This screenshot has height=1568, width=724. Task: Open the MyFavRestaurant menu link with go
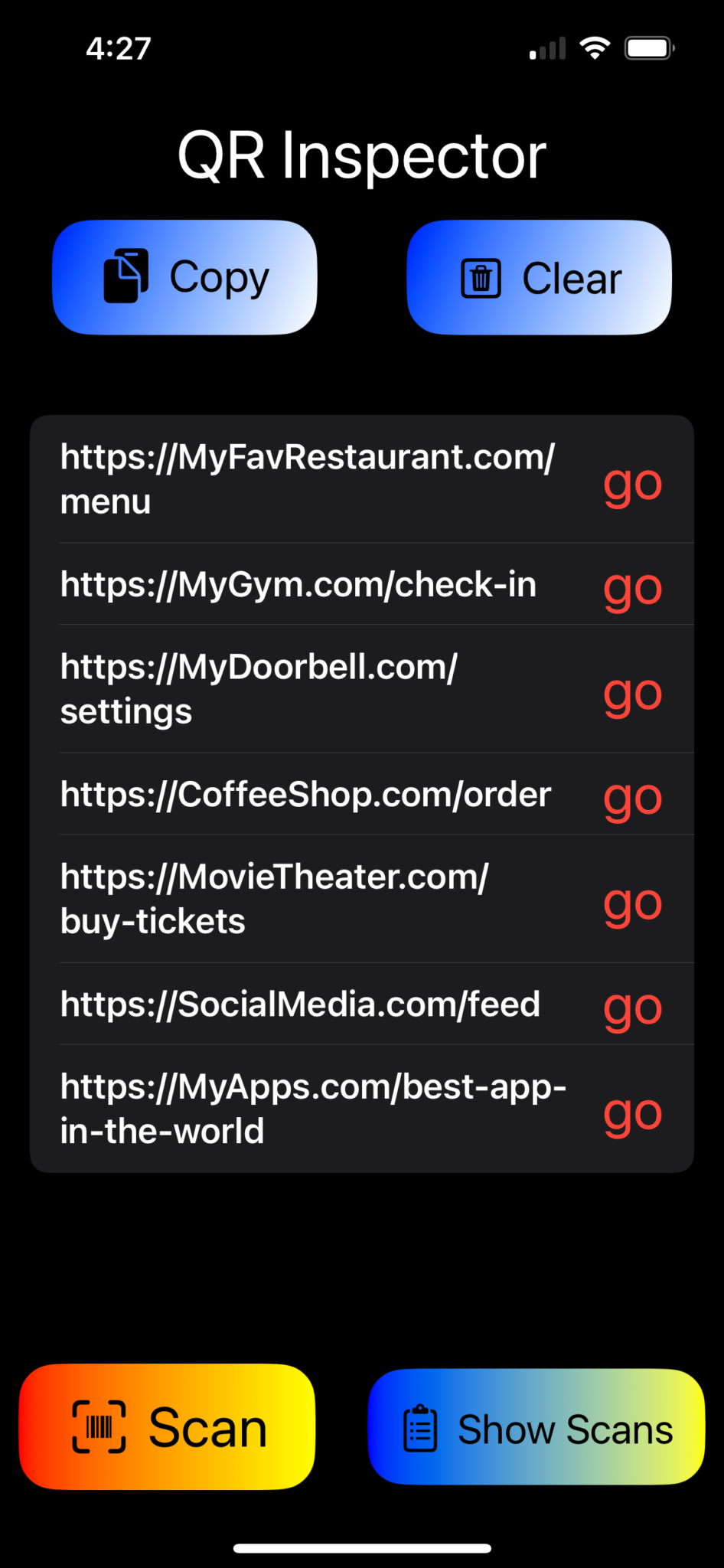tap(632, 482)
